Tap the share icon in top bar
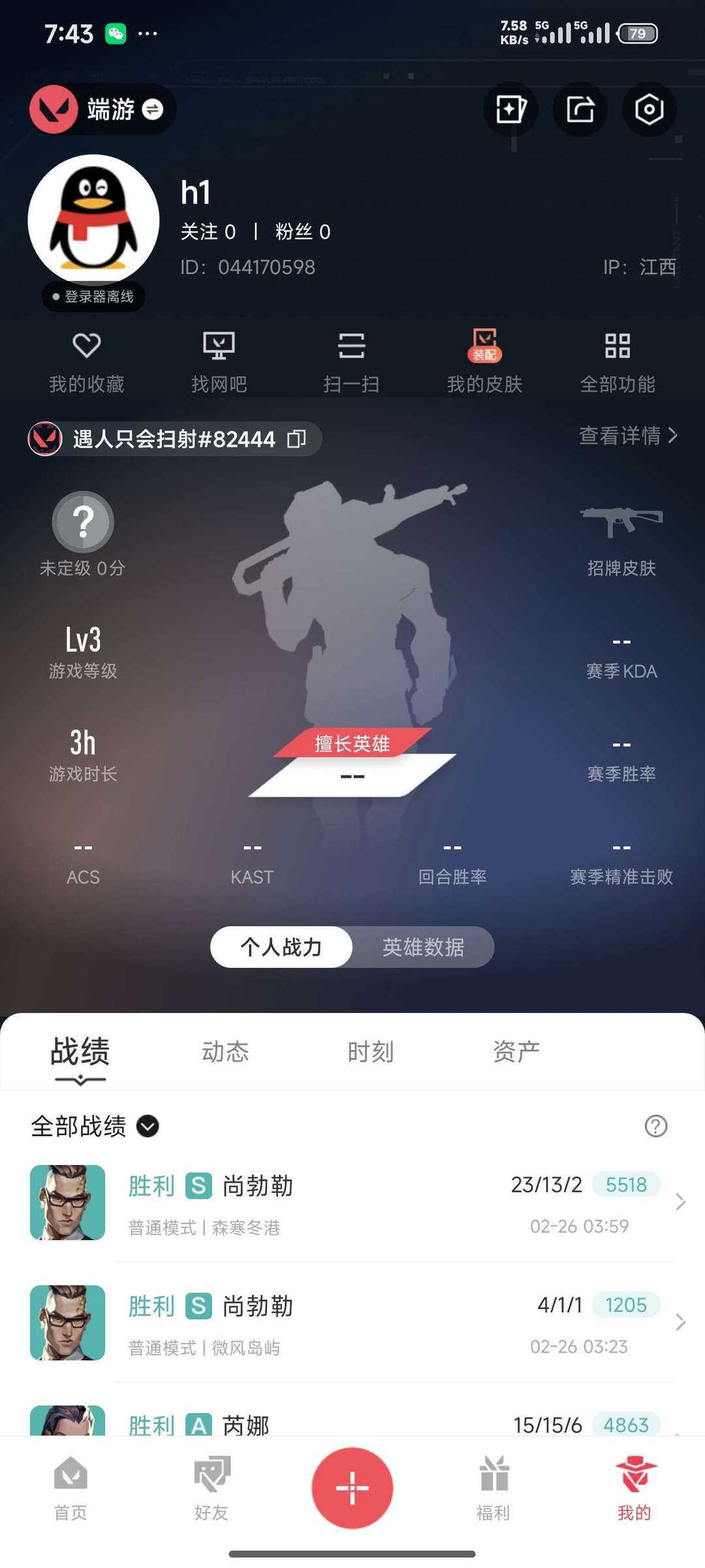Viewport: 705px width, 1568px height. 580,110
